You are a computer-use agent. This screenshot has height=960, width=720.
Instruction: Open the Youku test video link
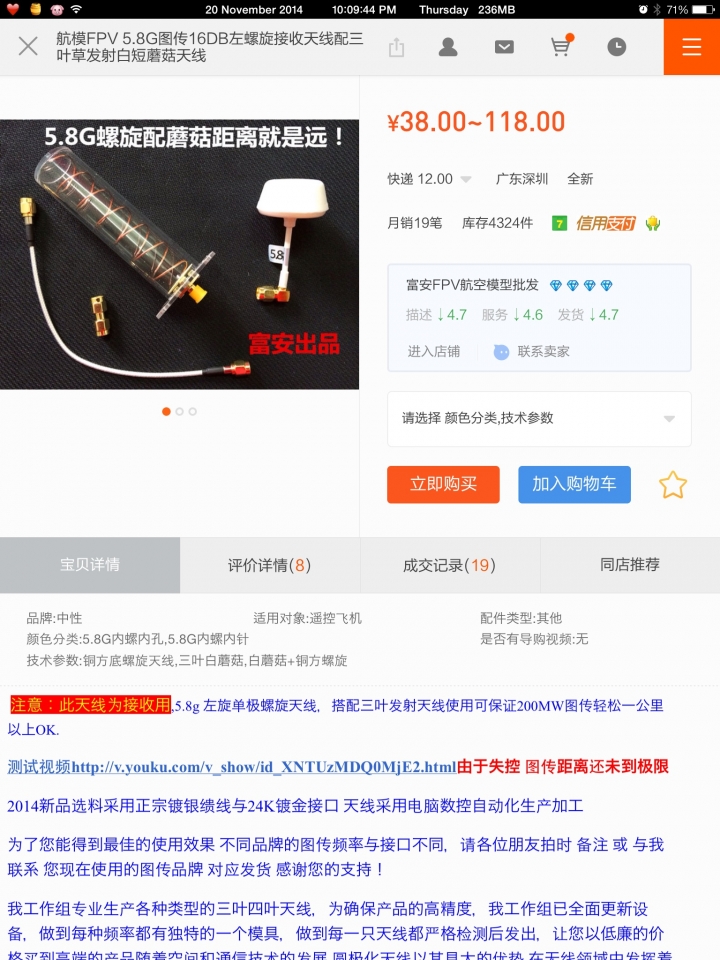(x=263, y=767)
